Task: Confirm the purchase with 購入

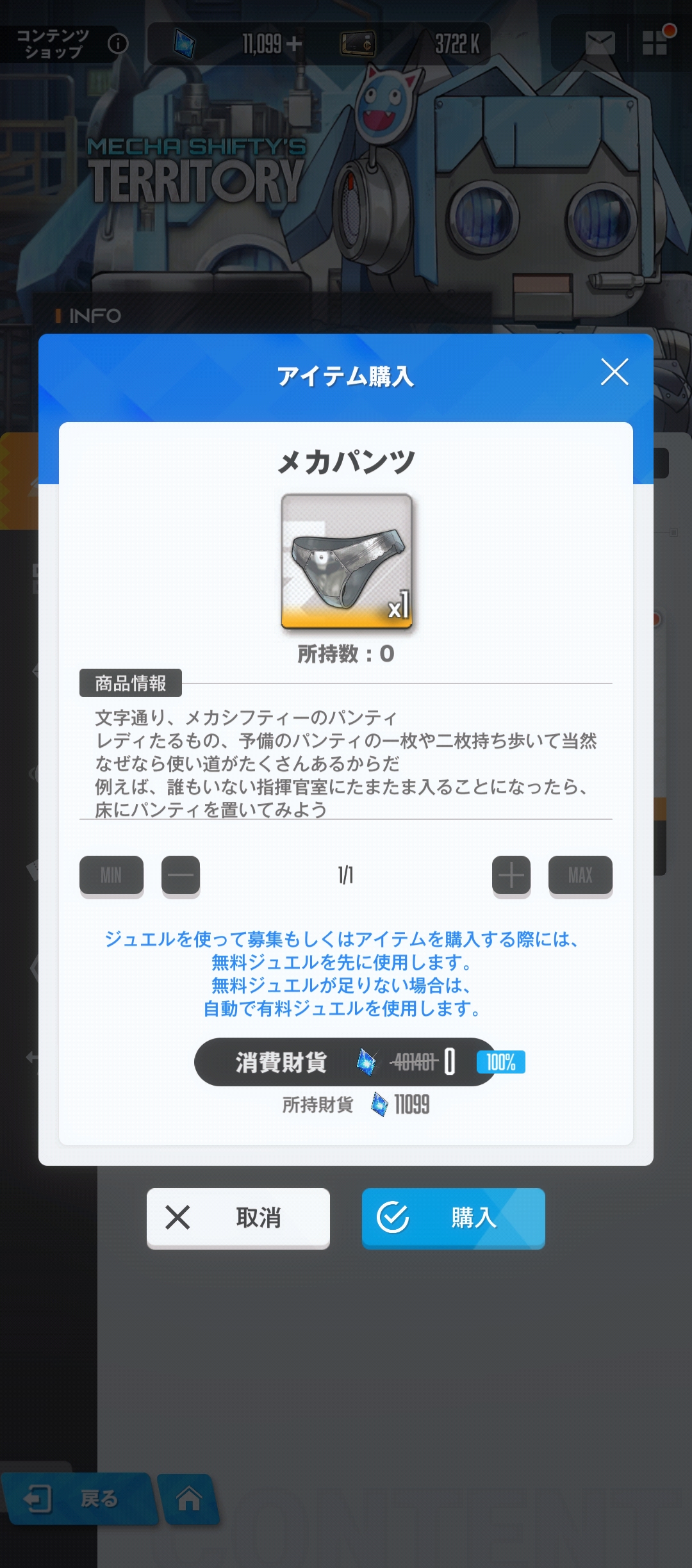Action: click(x=454, y=1217)
